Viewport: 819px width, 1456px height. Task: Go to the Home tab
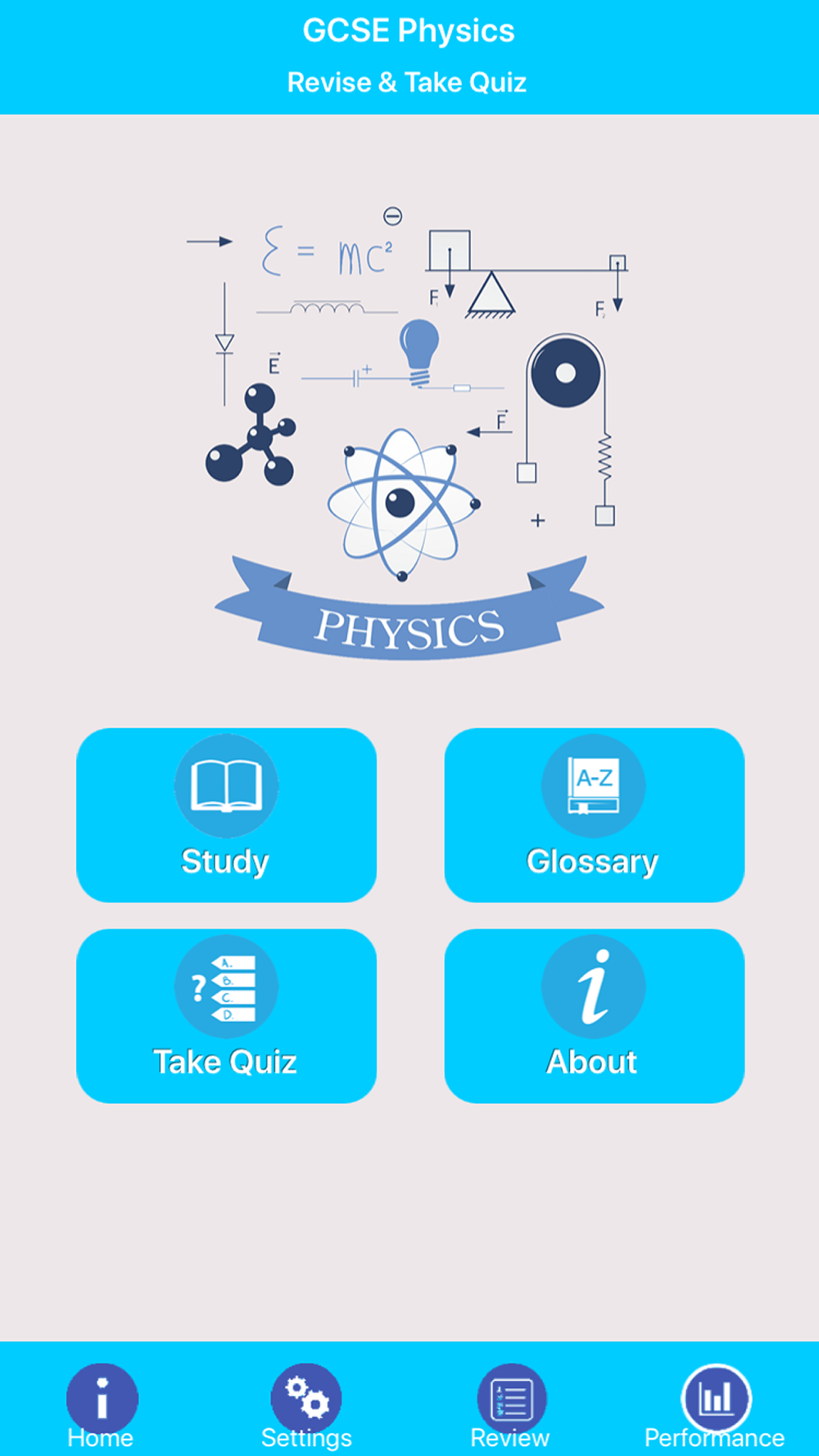click(x=102, y=1405)
